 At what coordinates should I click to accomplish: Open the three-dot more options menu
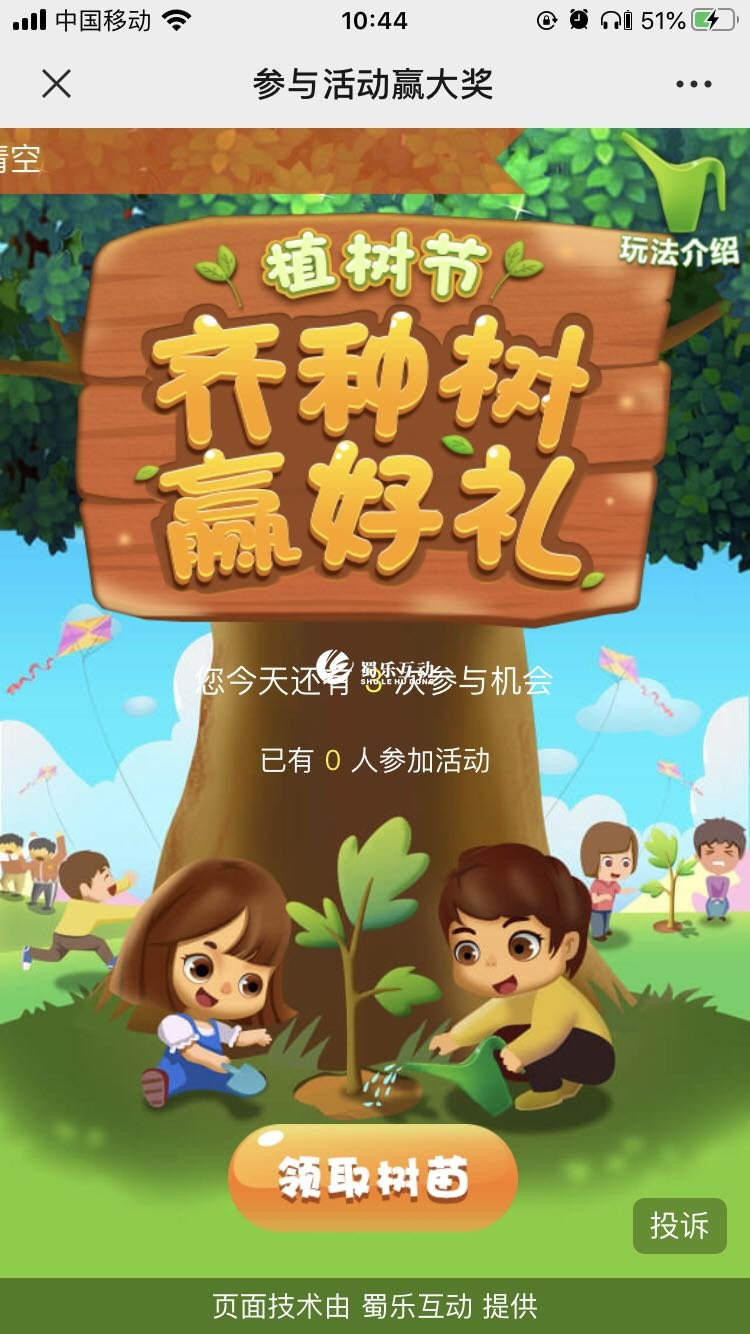(693, 85)
